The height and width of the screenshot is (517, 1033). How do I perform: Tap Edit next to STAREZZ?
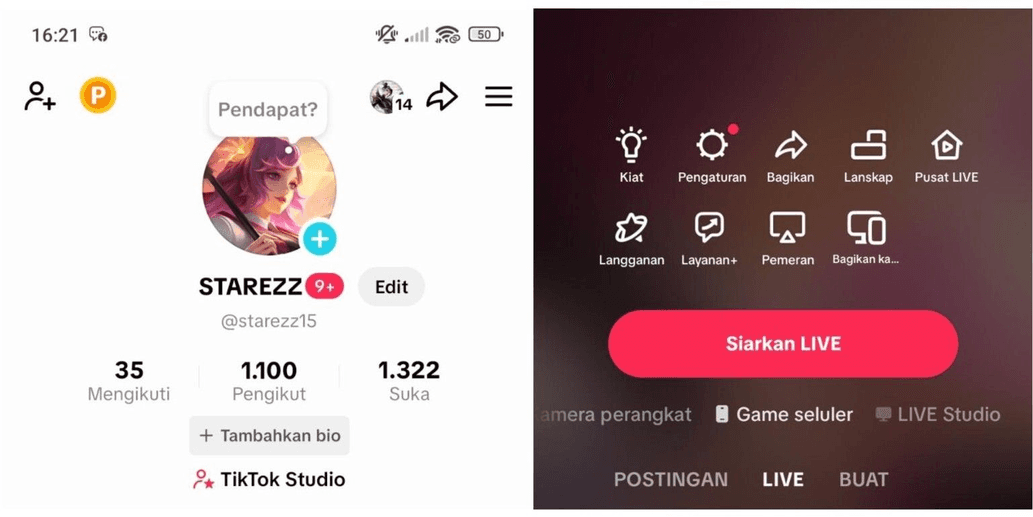pos(391,287)
